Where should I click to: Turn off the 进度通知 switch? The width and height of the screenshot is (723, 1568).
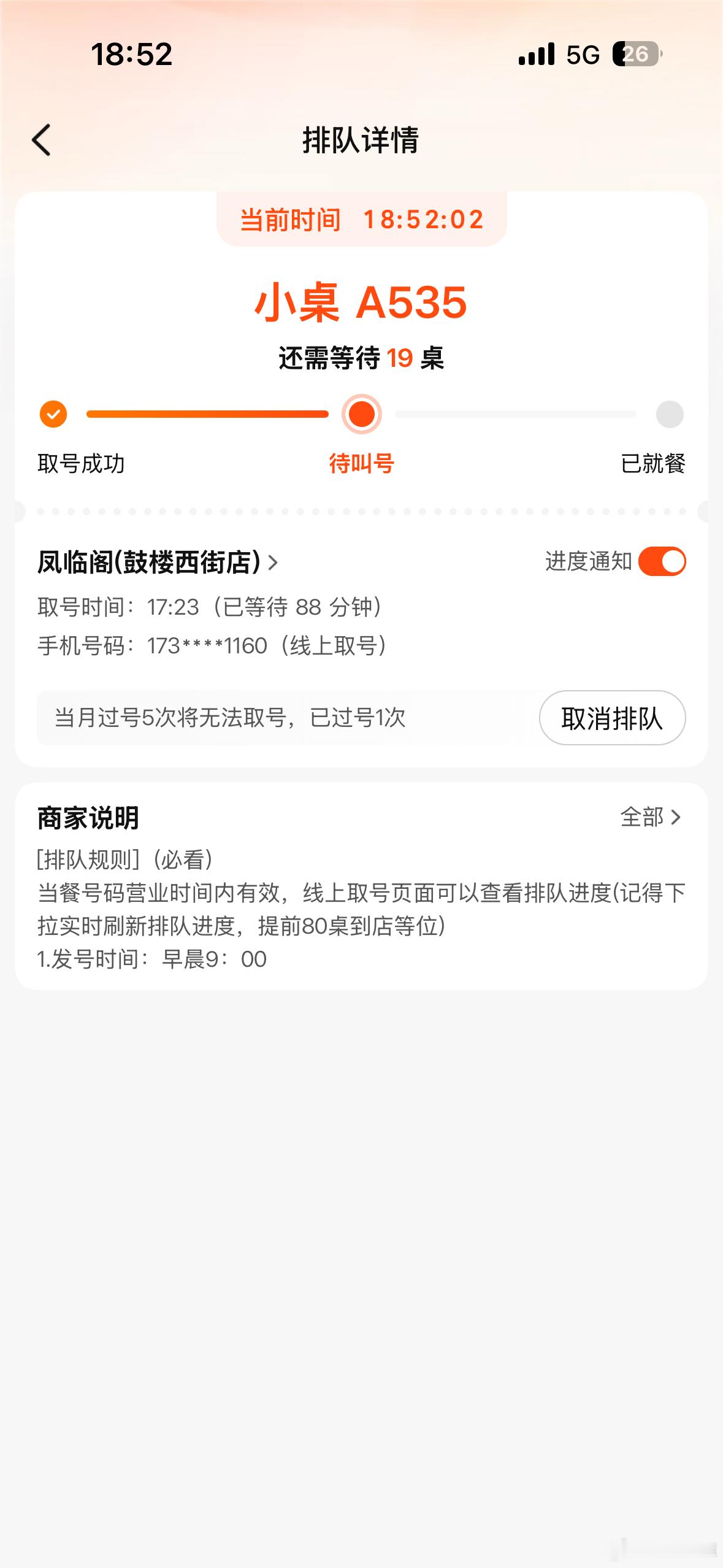(662, 561)
